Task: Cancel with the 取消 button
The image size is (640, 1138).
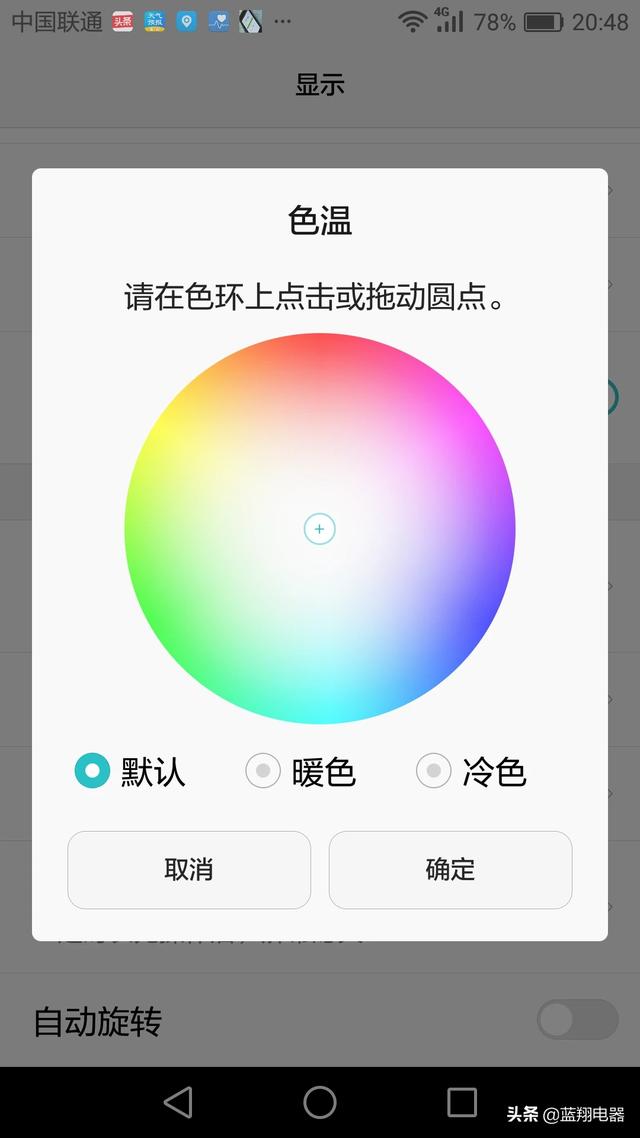Action: pyautogui.click(x=189, y=869)
